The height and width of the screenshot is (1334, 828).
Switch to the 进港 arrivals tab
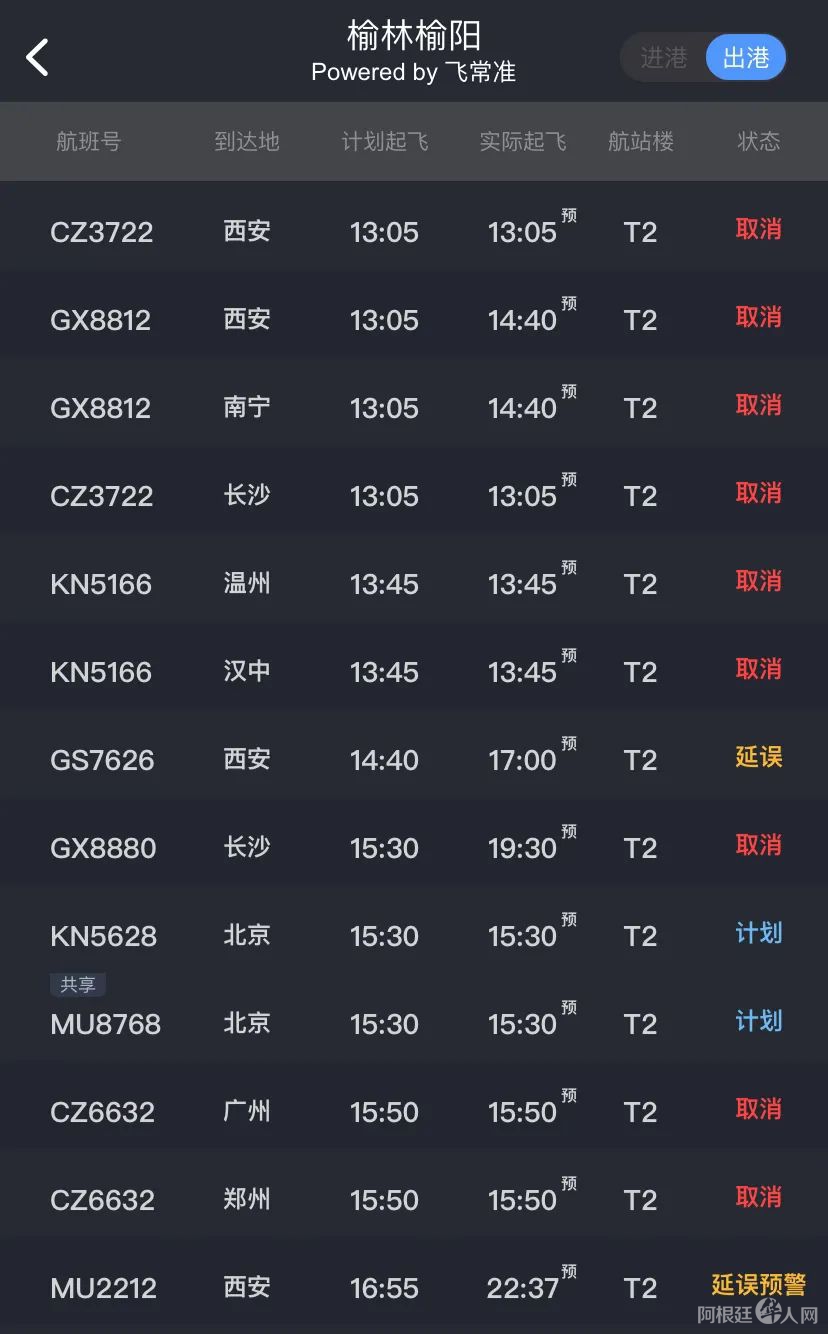[x=663, y=58]
